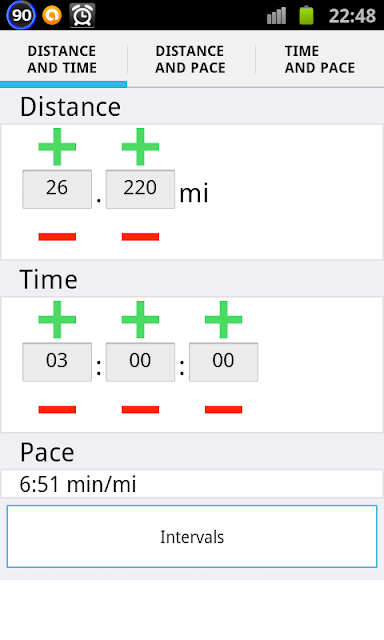Decrease the hours value of 03
384x640 pixels.
tap(57, 409)
